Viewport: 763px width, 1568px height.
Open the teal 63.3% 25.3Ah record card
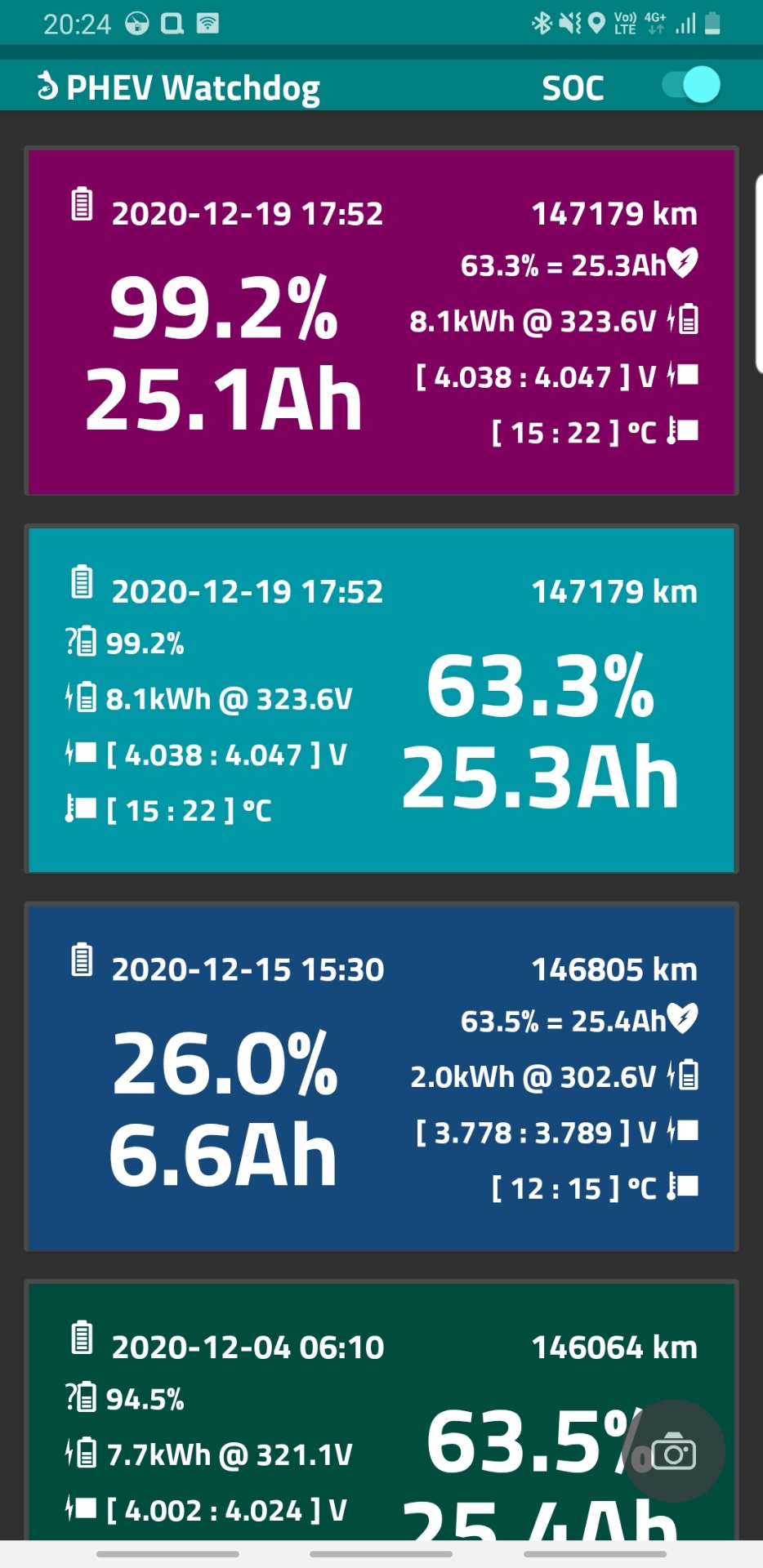click(381, 699)
